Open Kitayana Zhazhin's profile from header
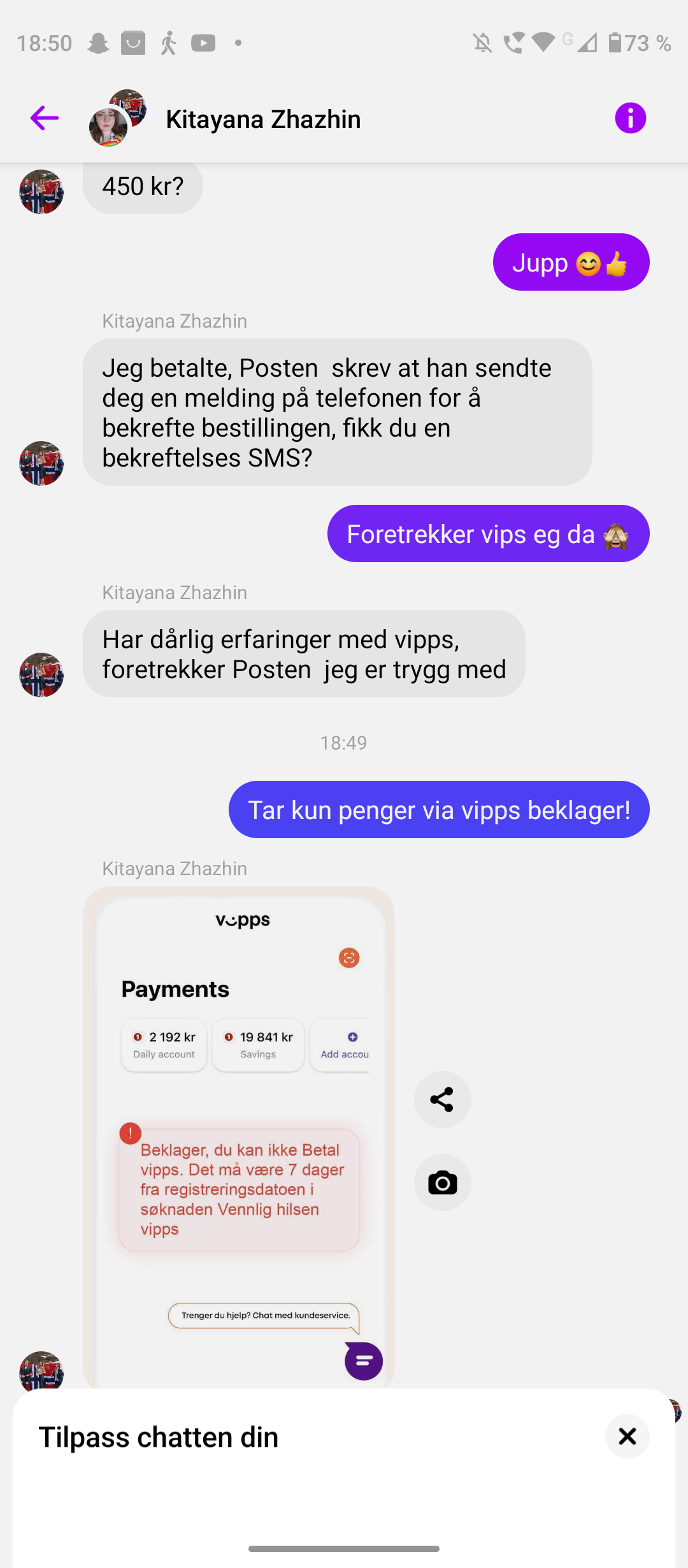 263,119
